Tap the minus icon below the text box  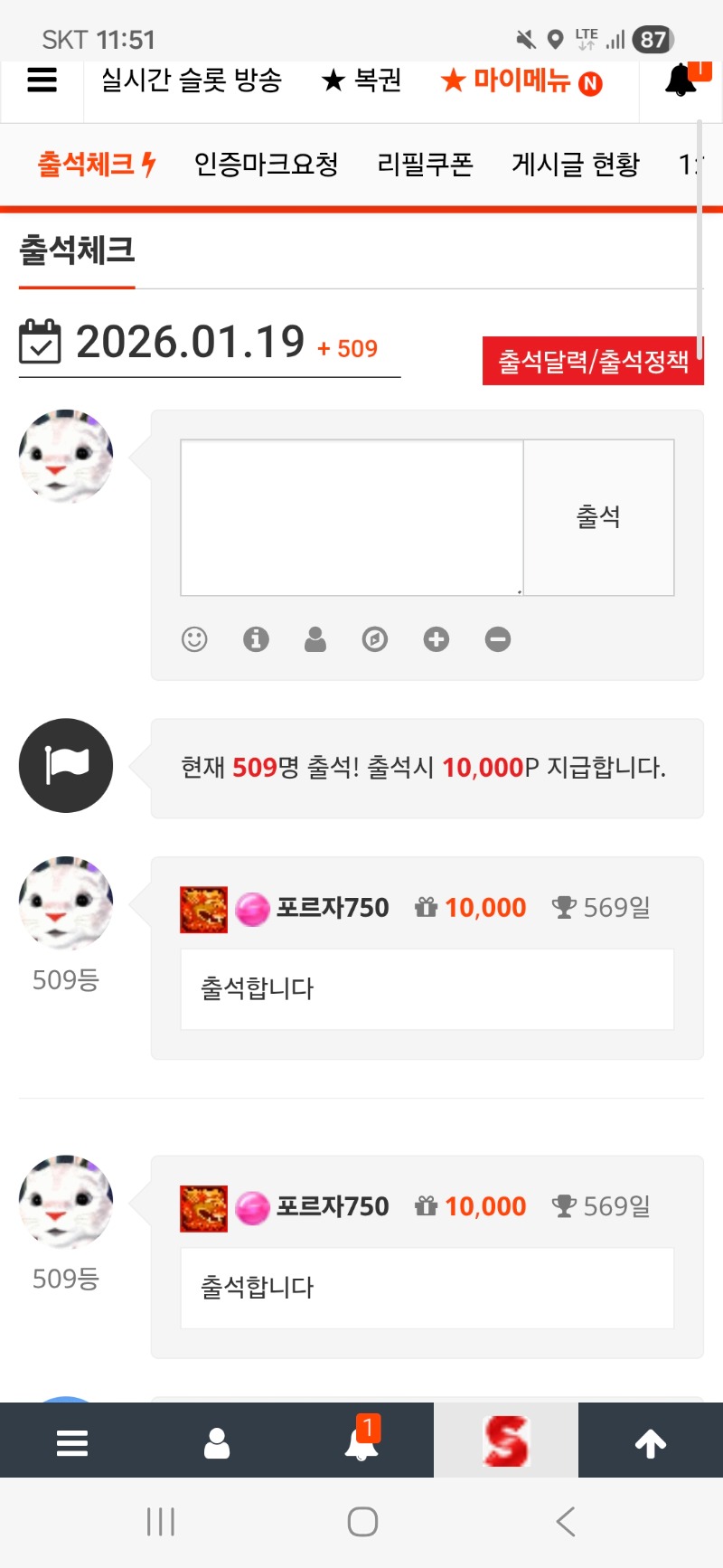click(498, 639)
